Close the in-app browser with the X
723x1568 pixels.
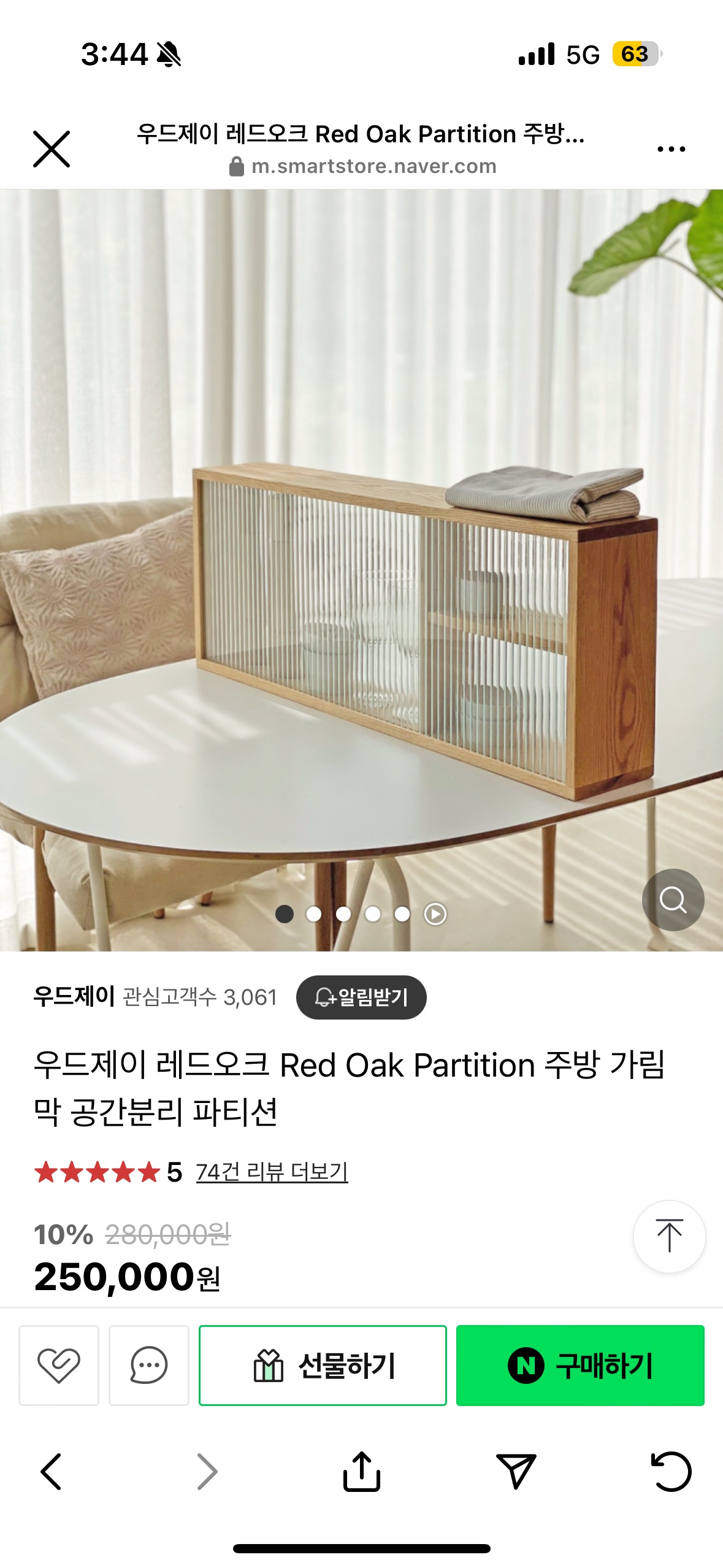coord(52,149)
